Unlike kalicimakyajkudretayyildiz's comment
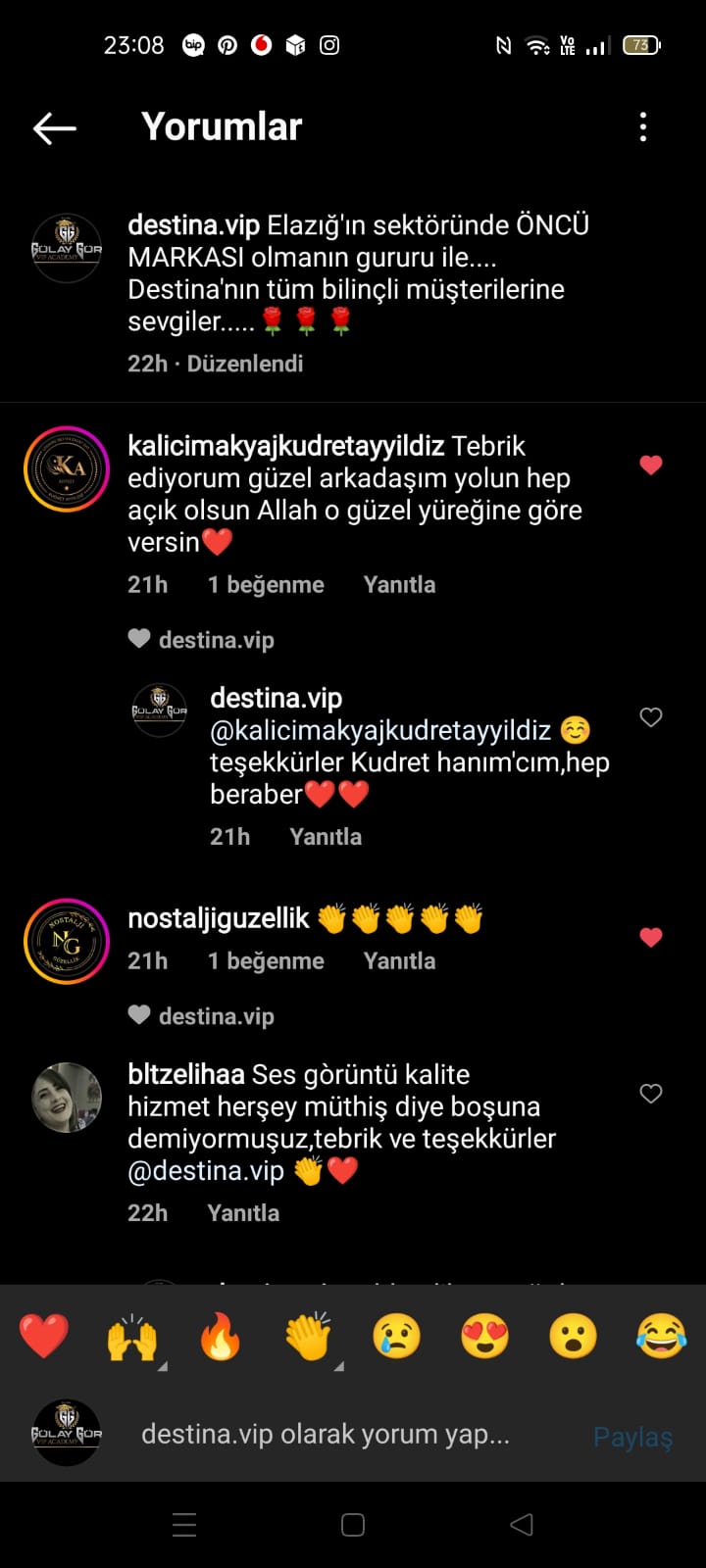706x1568 pixels. [651, 465]
